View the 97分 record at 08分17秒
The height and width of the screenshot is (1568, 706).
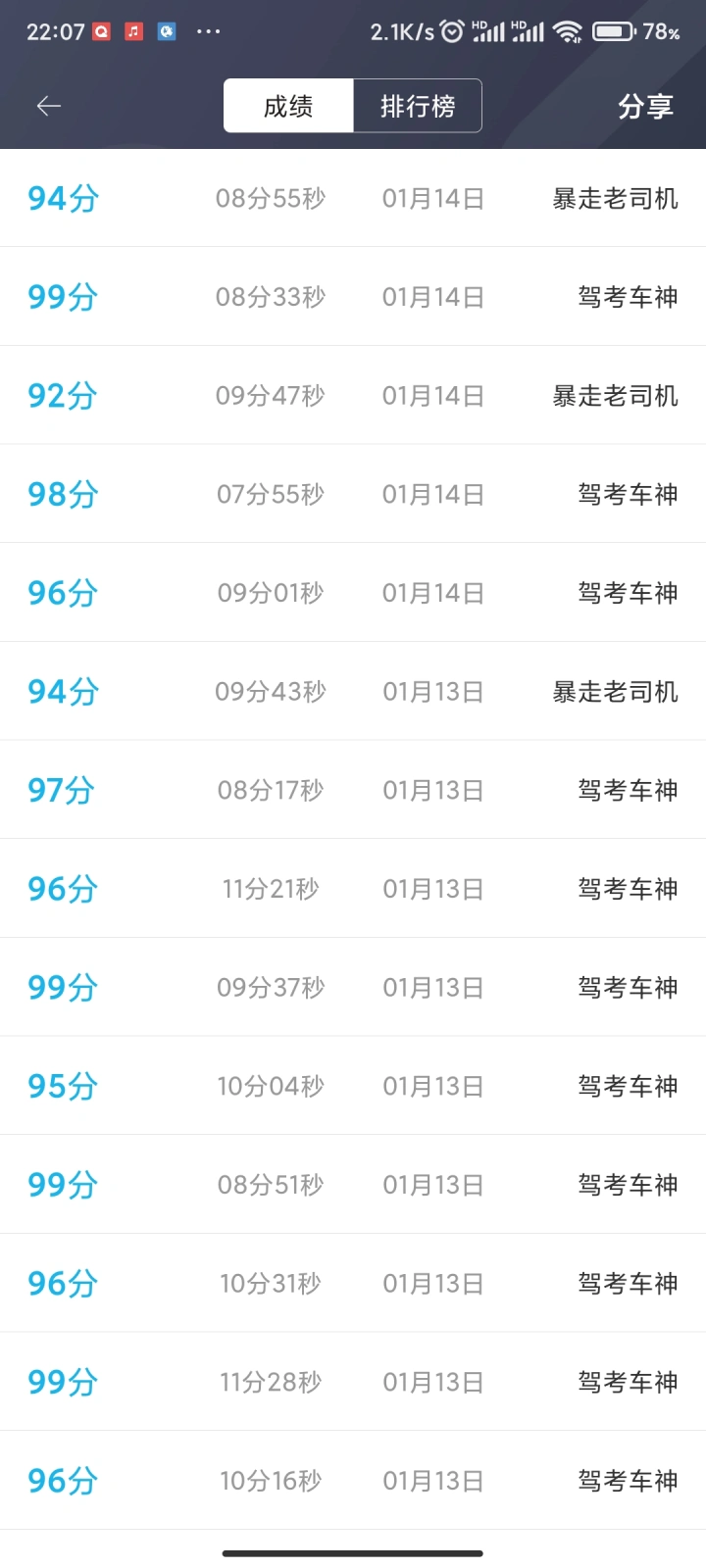(353, 790)
